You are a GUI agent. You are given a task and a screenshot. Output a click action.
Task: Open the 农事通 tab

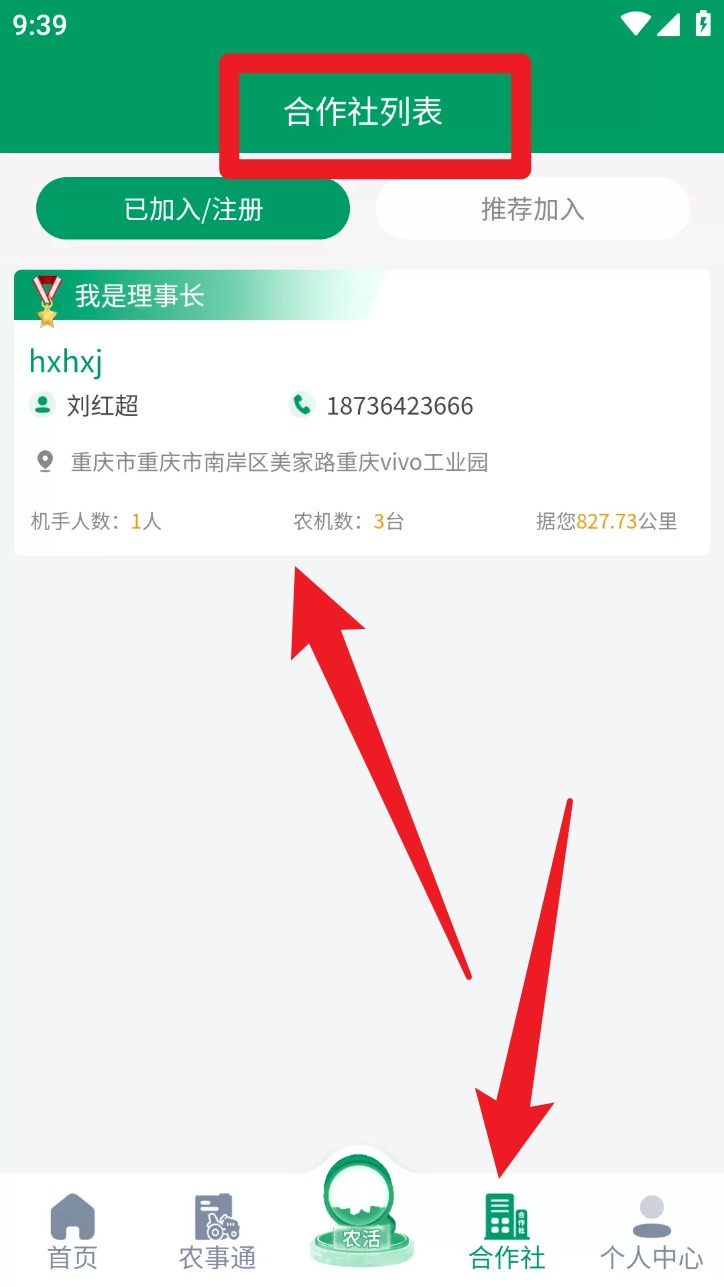click(217, 1230)
